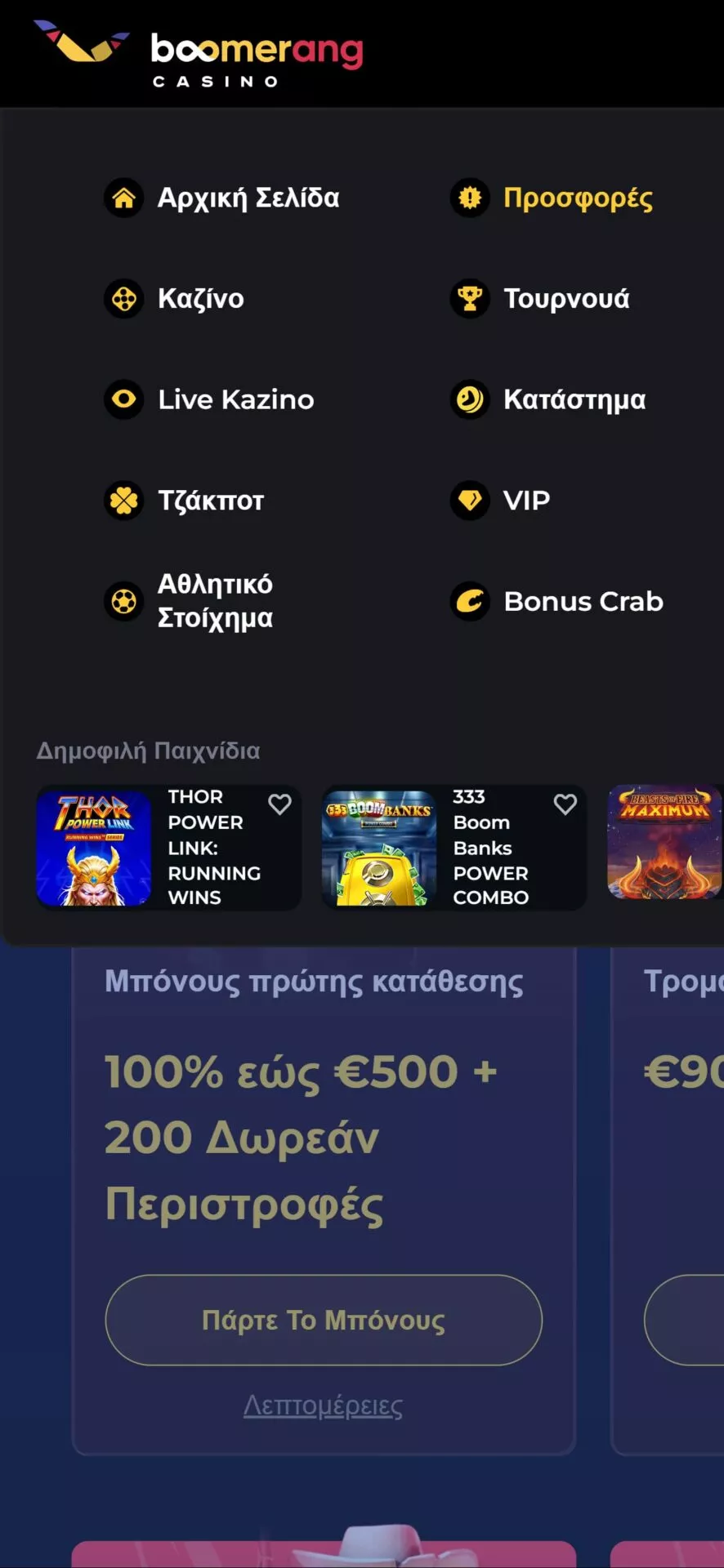This screenshot has width=724, height=1568.
Task: Go to Τζάκποτ section
Action: tap(185, 501)
